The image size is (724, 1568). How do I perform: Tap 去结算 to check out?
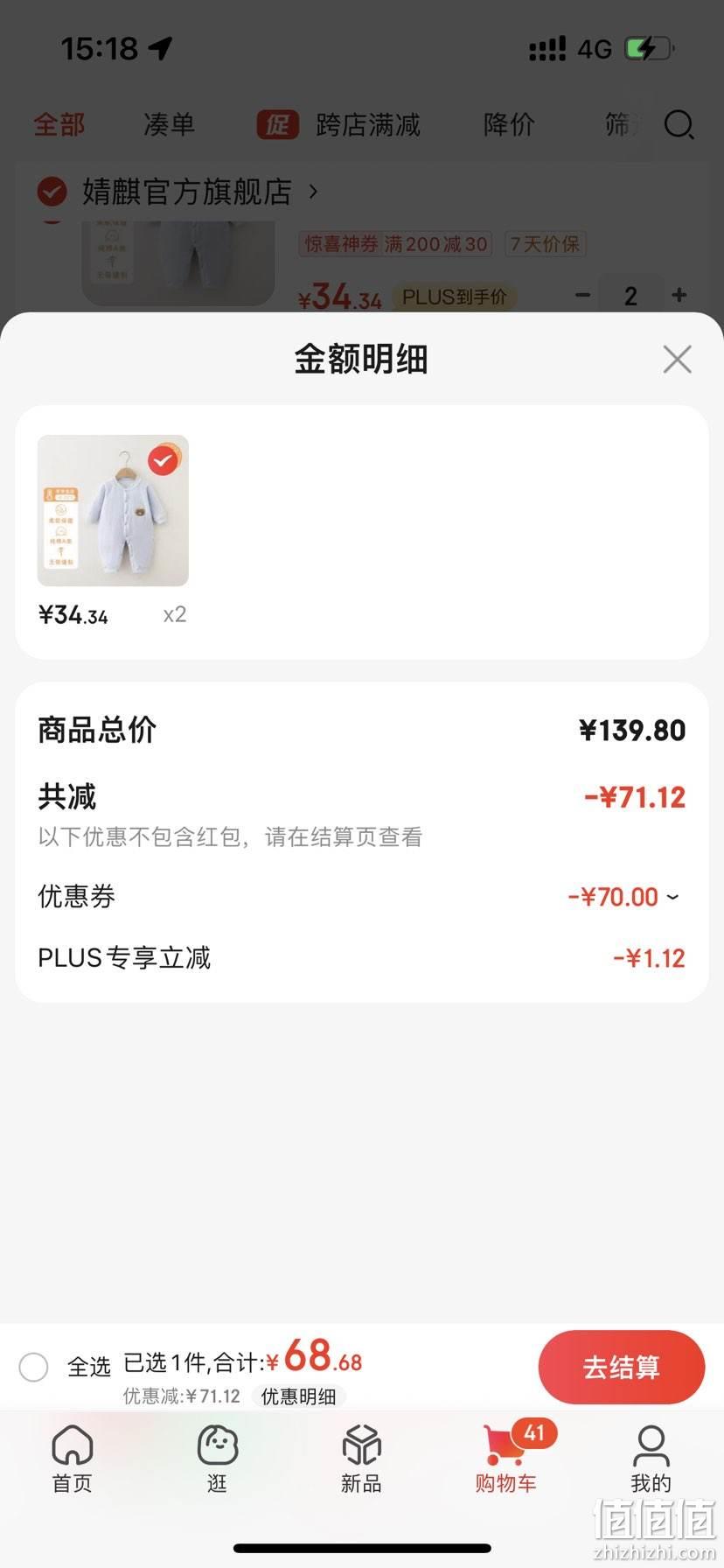pos(622,1367)
